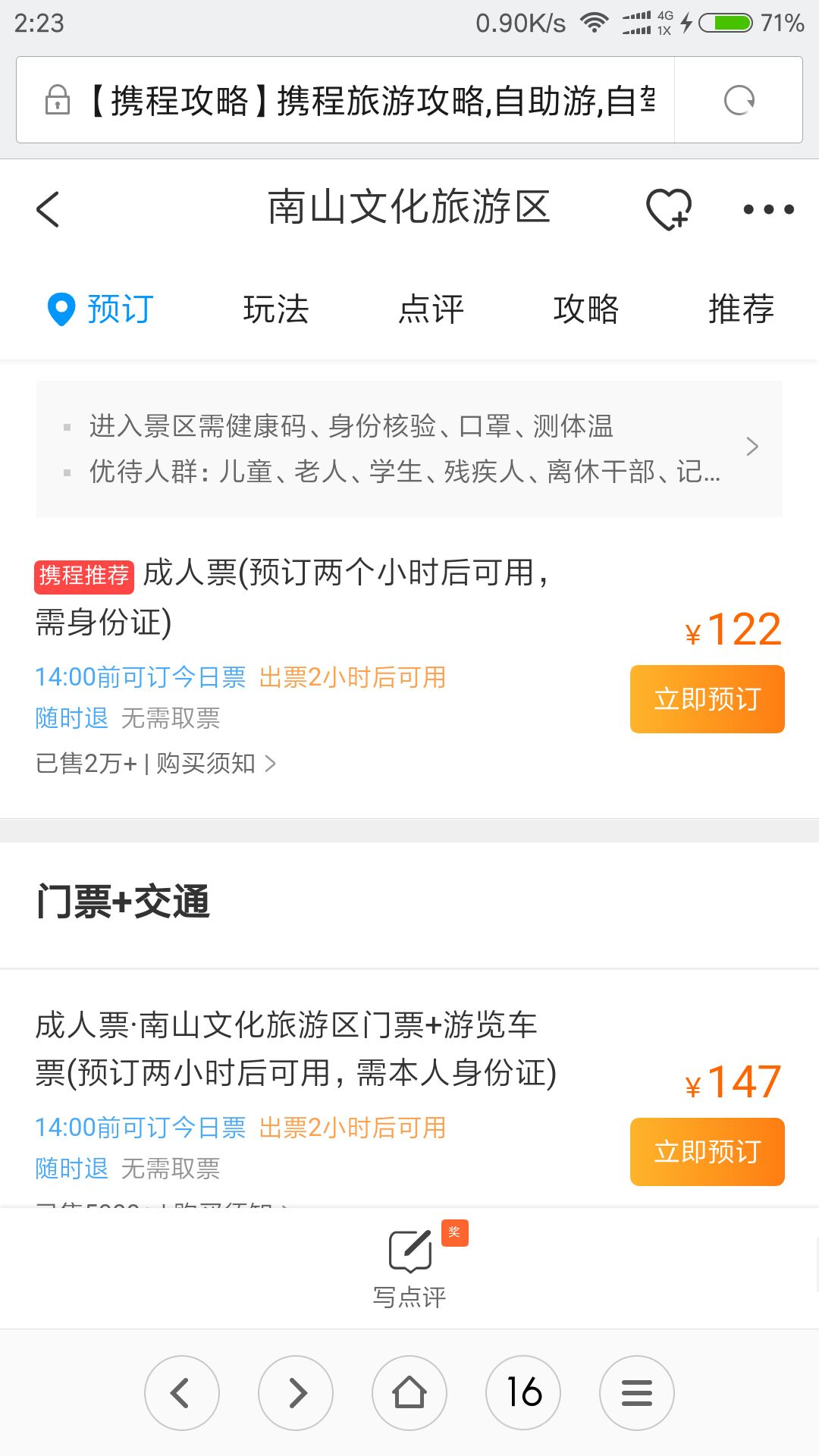Viewport: 819px width, 1456px height.
Task: Switch to the 玩法 tab
Action: [x=276, y=309]
